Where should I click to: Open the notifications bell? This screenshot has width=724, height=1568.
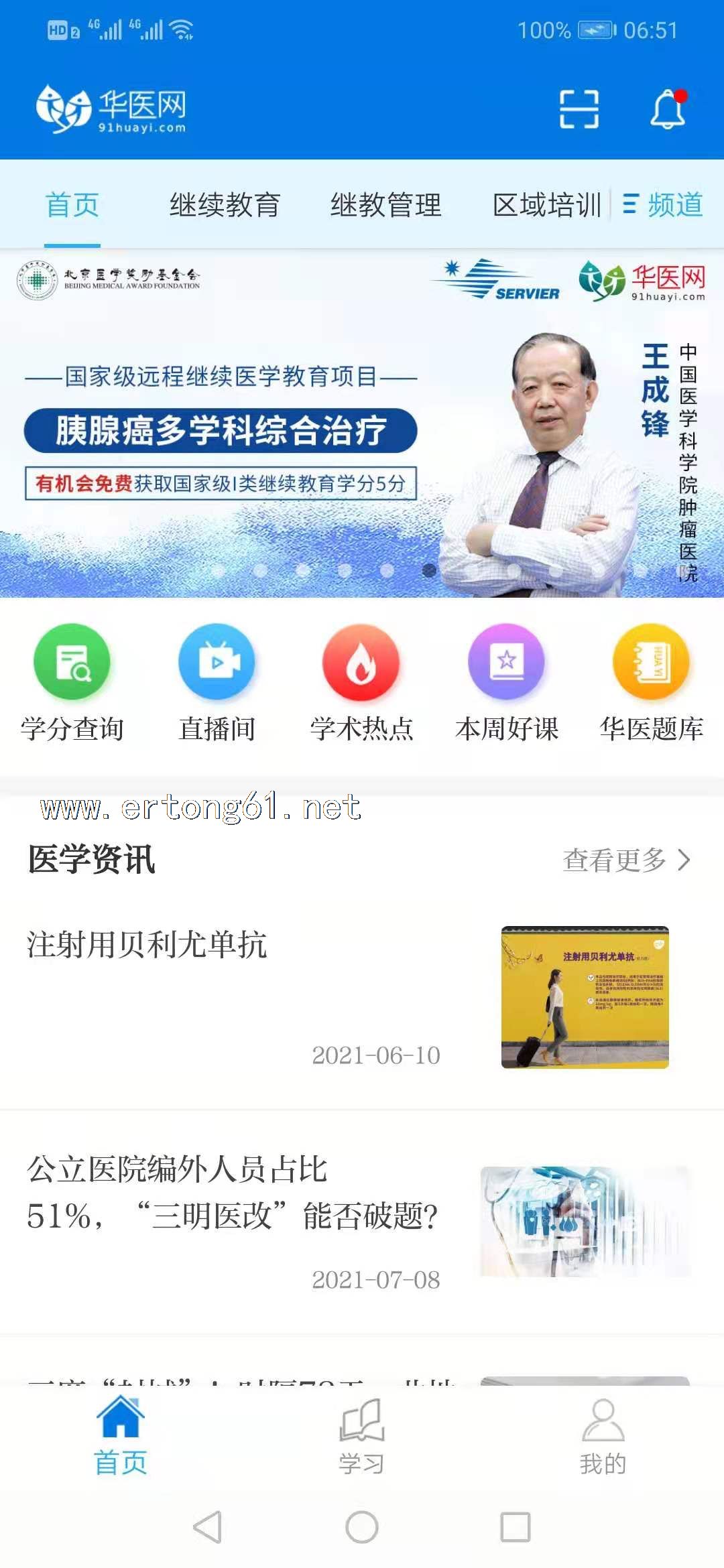(x=668, y=109)
